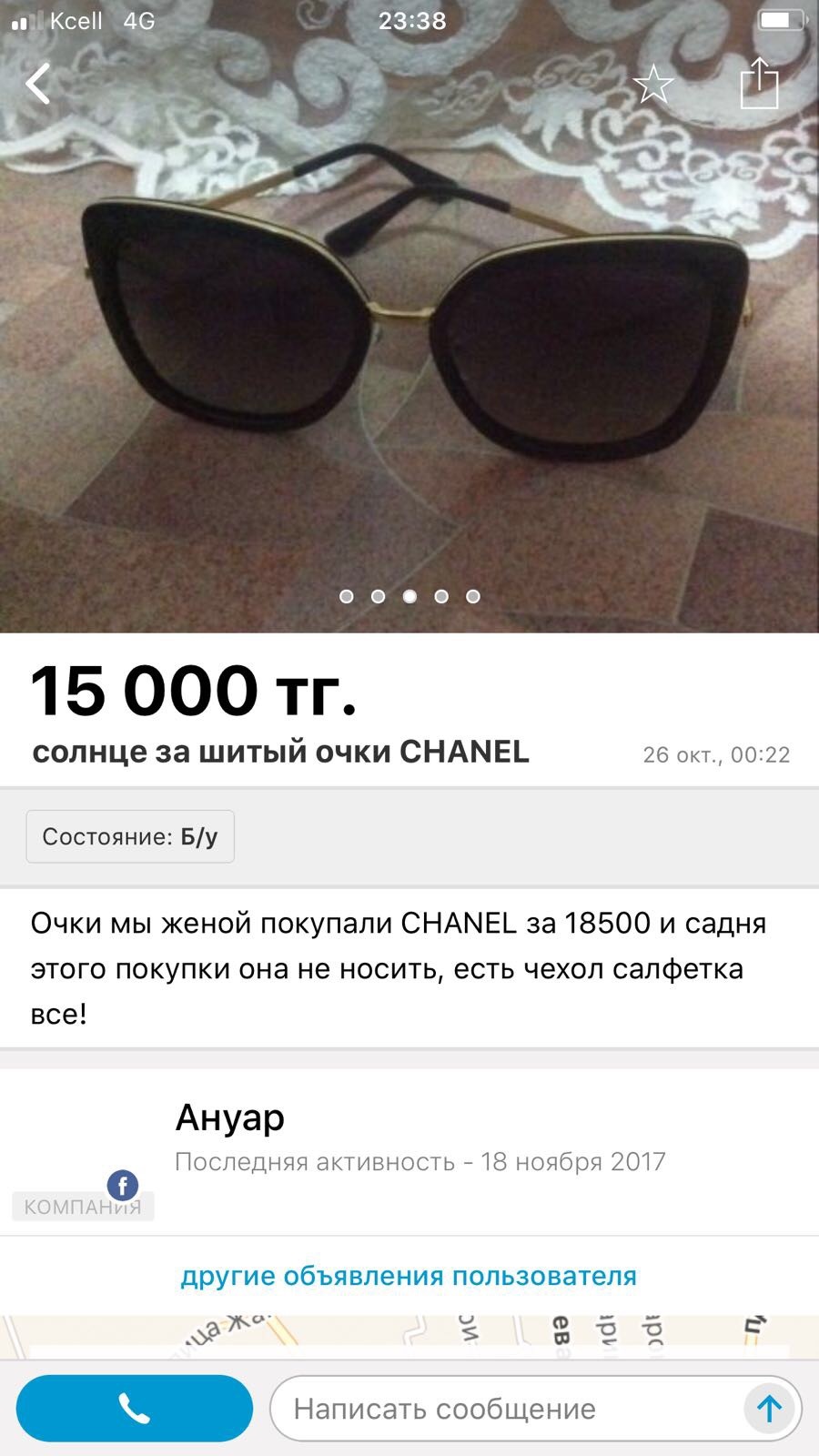
Task: Call the seller with the phone button
Action: click(x=135, y=1409)
